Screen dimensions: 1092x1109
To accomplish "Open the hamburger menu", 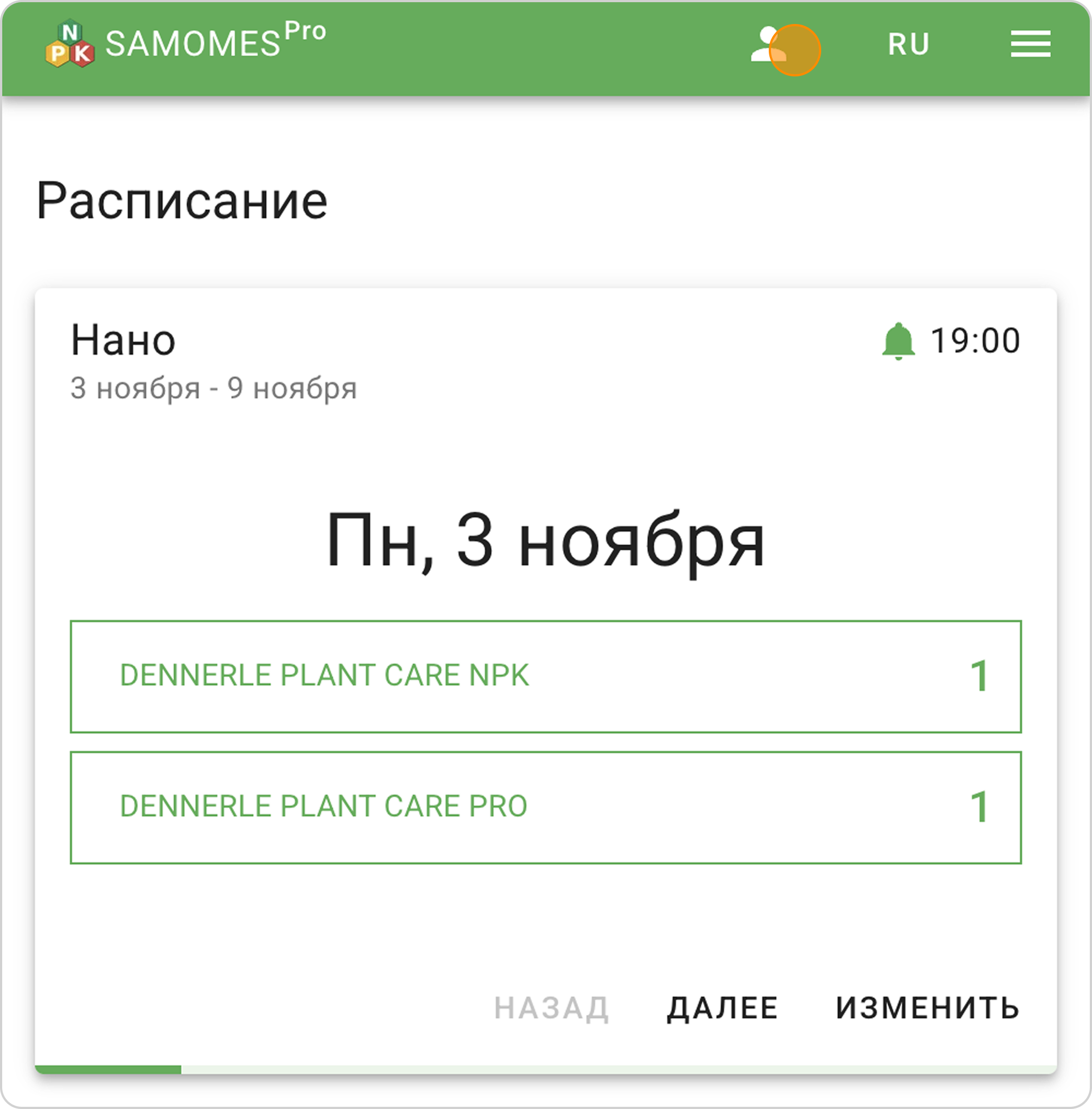I will click(x=1030, y=45).
